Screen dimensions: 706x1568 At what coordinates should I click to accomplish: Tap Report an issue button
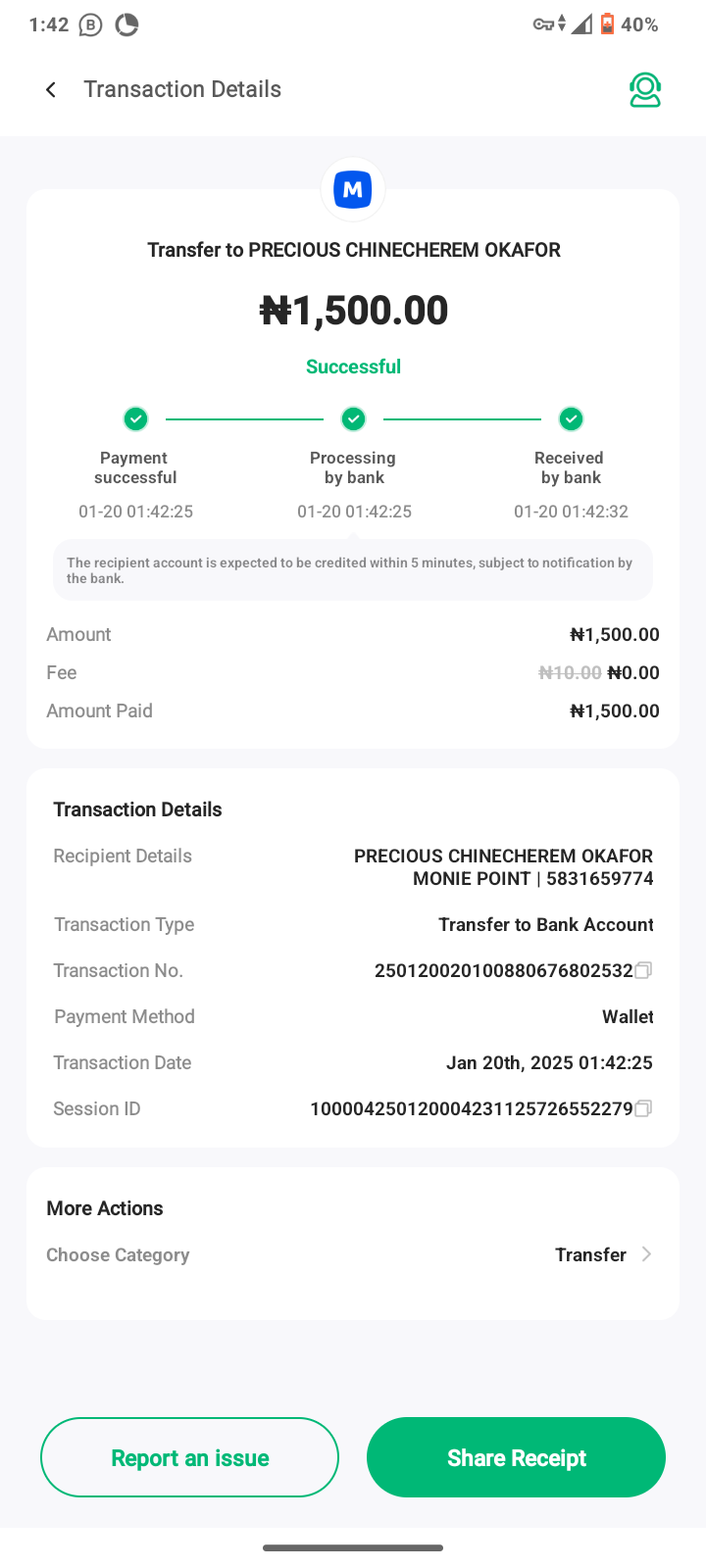coord(189,1457)
